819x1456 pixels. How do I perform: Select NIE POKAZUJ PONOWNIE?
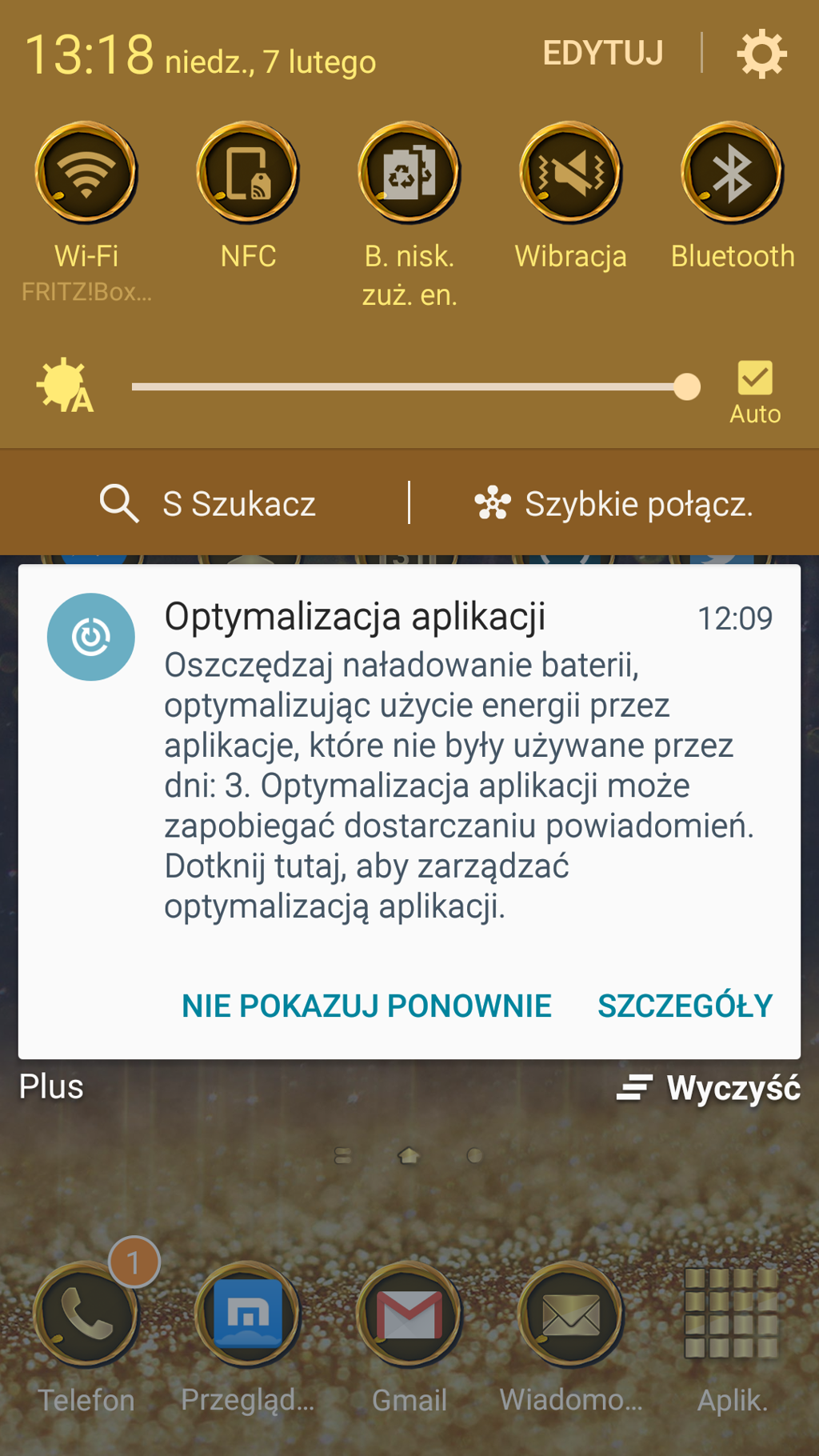tap(366, 1006)
